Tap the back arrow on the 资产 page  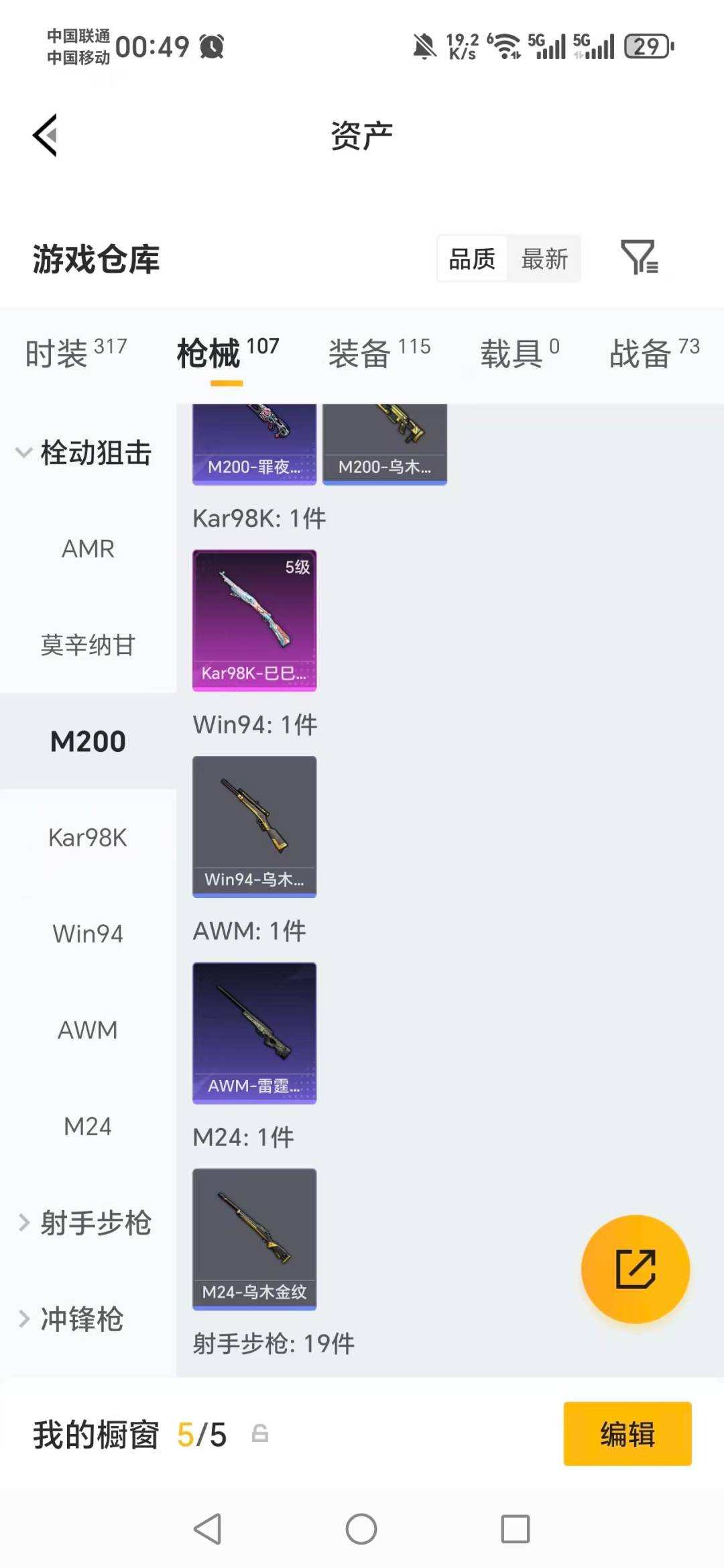45,134
